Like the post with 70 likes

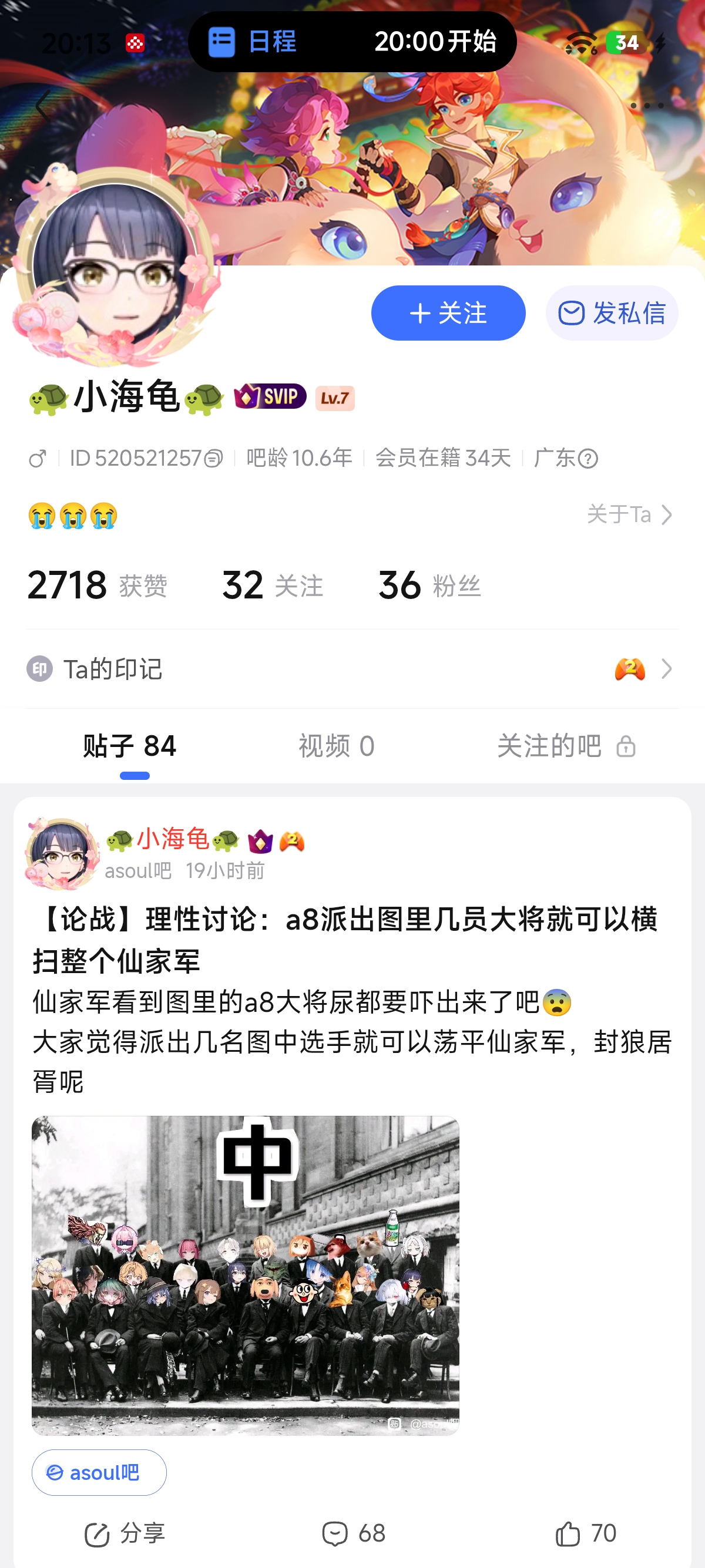coord(586,1533)
